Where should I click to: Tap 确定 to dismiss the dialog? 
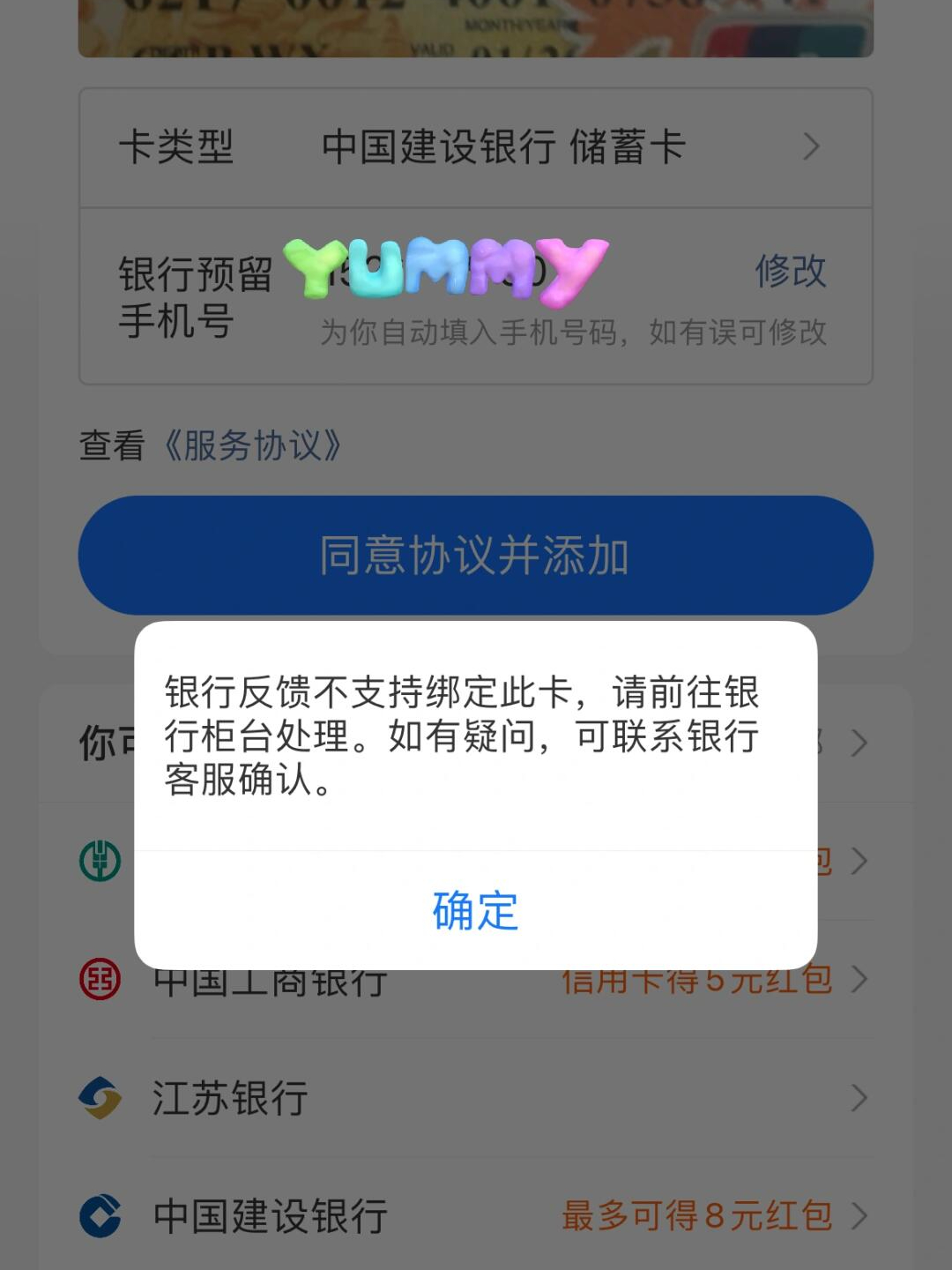coord(474,912)
